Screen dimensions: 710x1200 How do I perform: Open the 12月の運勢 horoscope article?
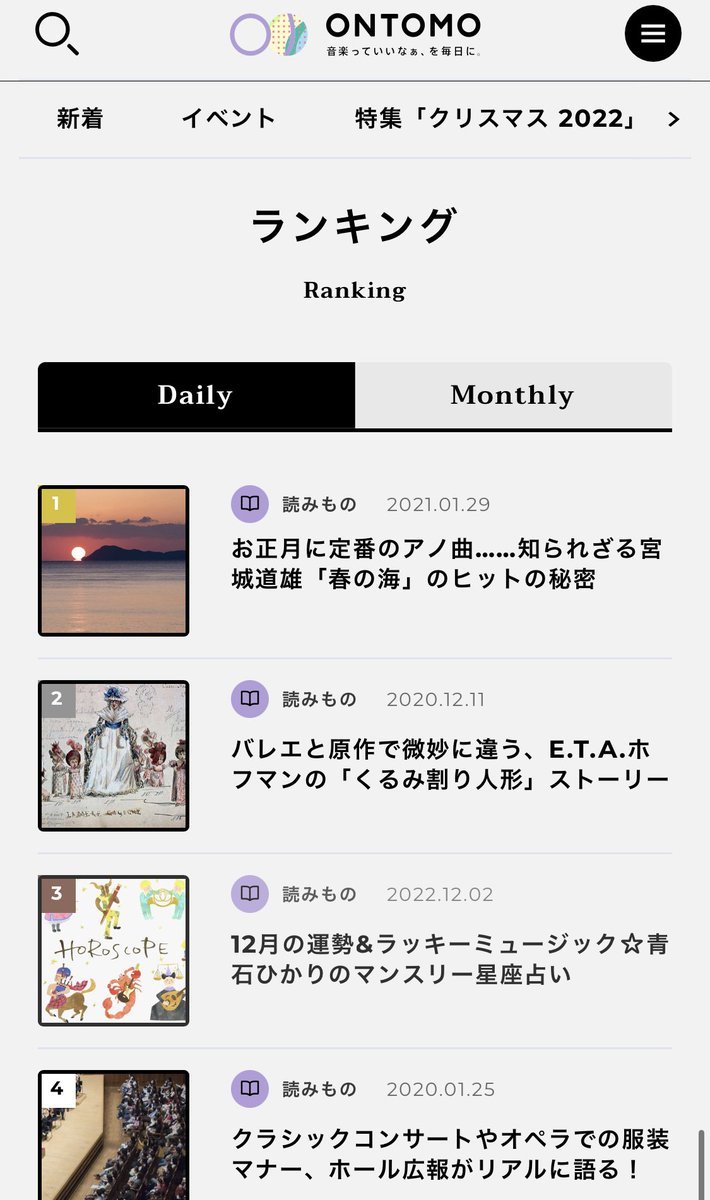(x=450, y=958)
